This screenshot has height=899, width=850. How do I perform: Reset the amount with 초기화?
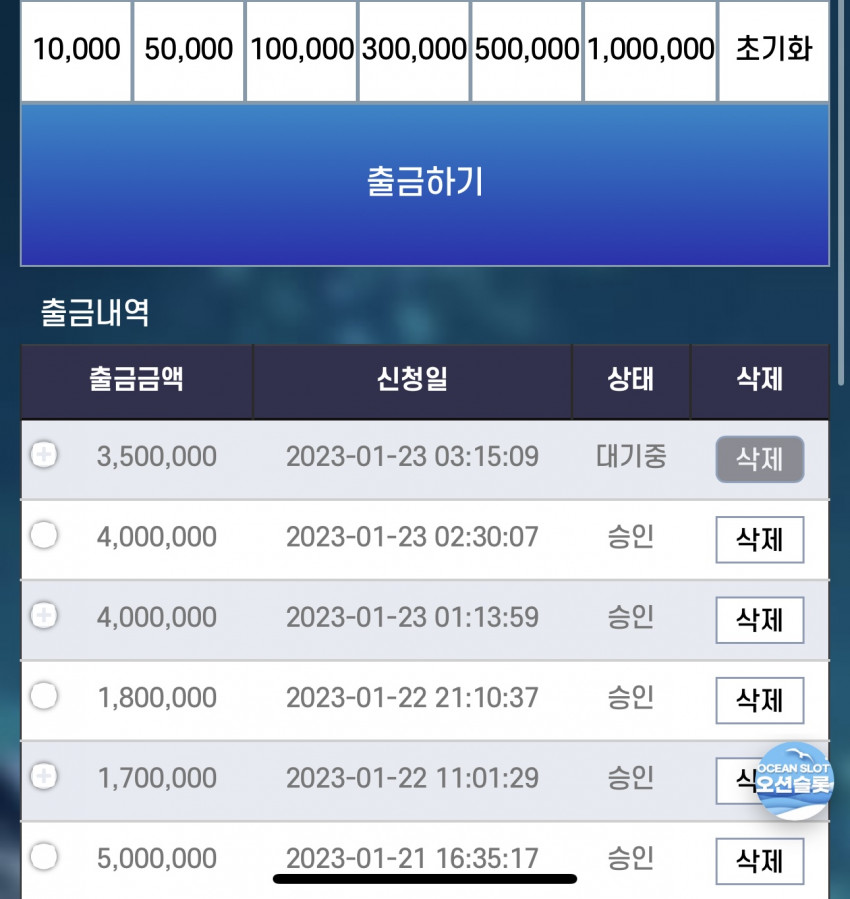[773, 50]
